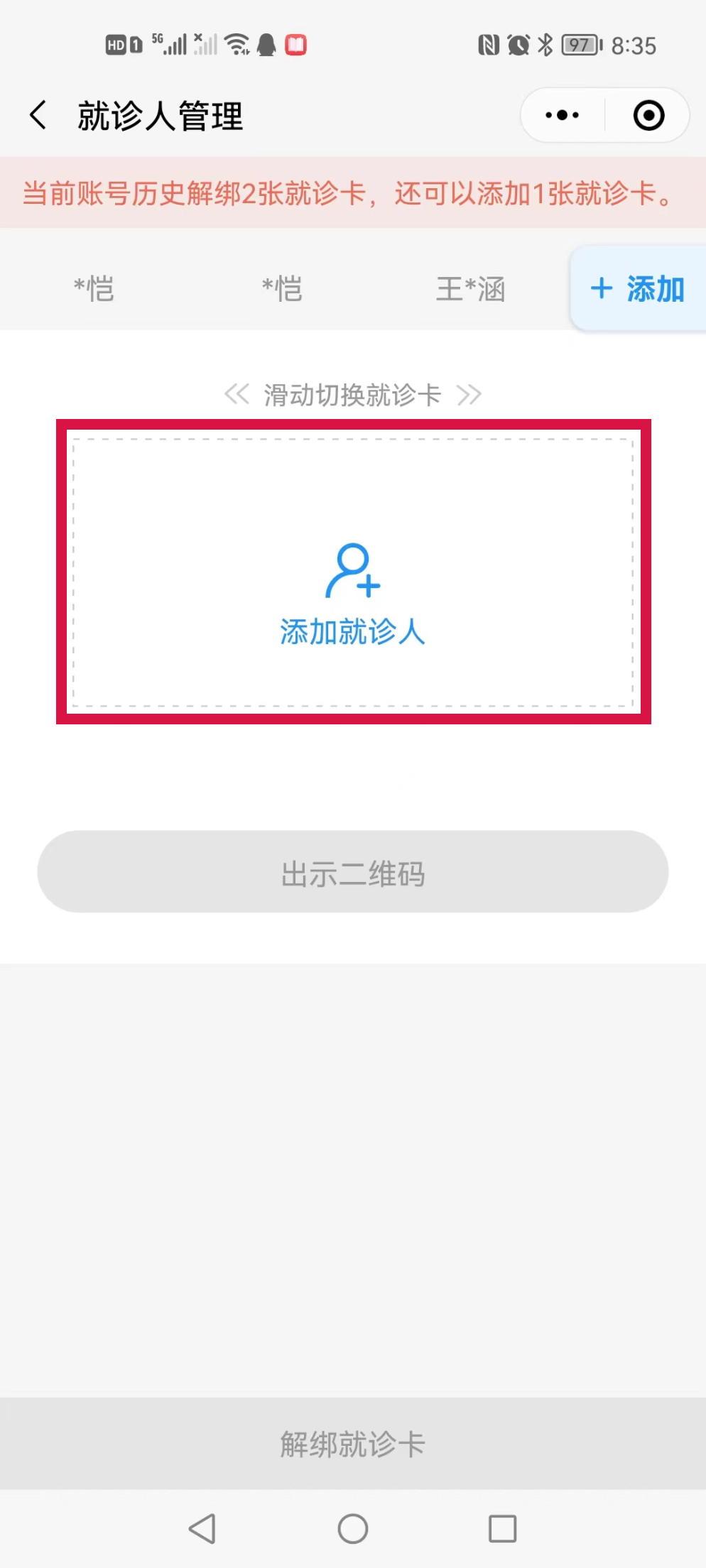Viewport: 706px width, 1568px height.
Task: Open the 添加就诊人 card
Action: 353,572
